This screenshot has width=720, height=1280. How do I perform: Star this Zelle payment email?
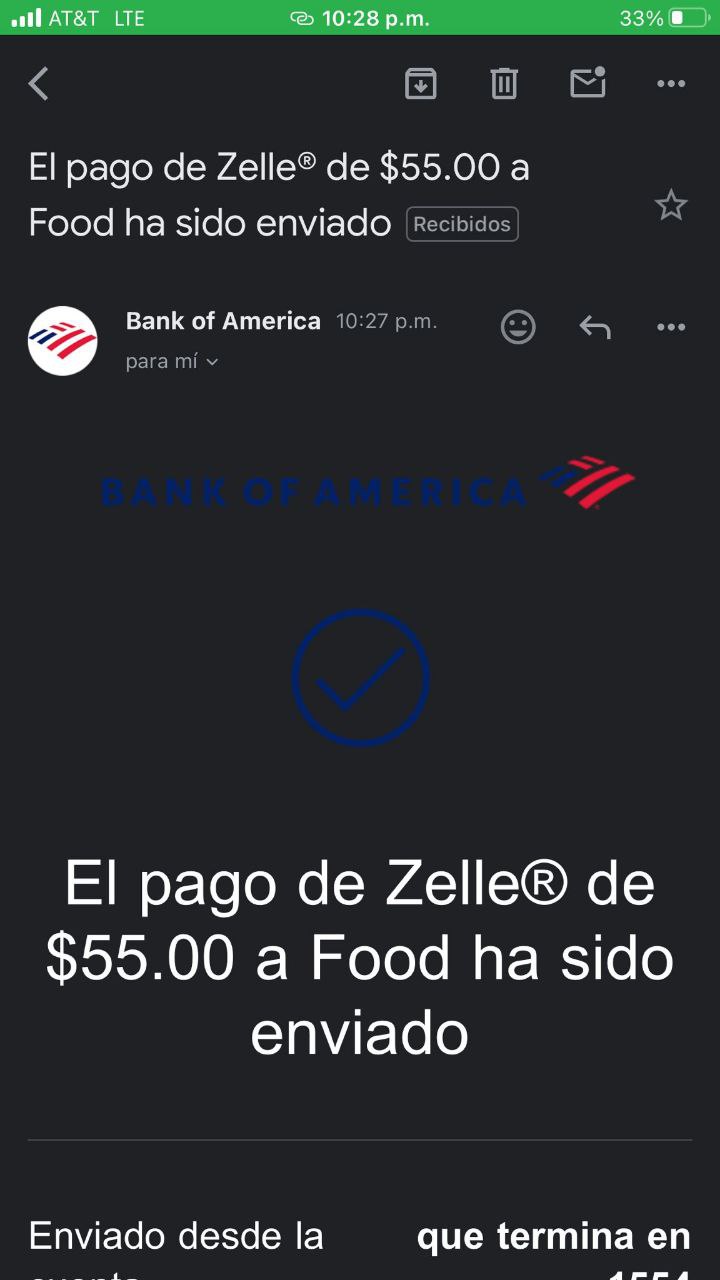(671, 206)
